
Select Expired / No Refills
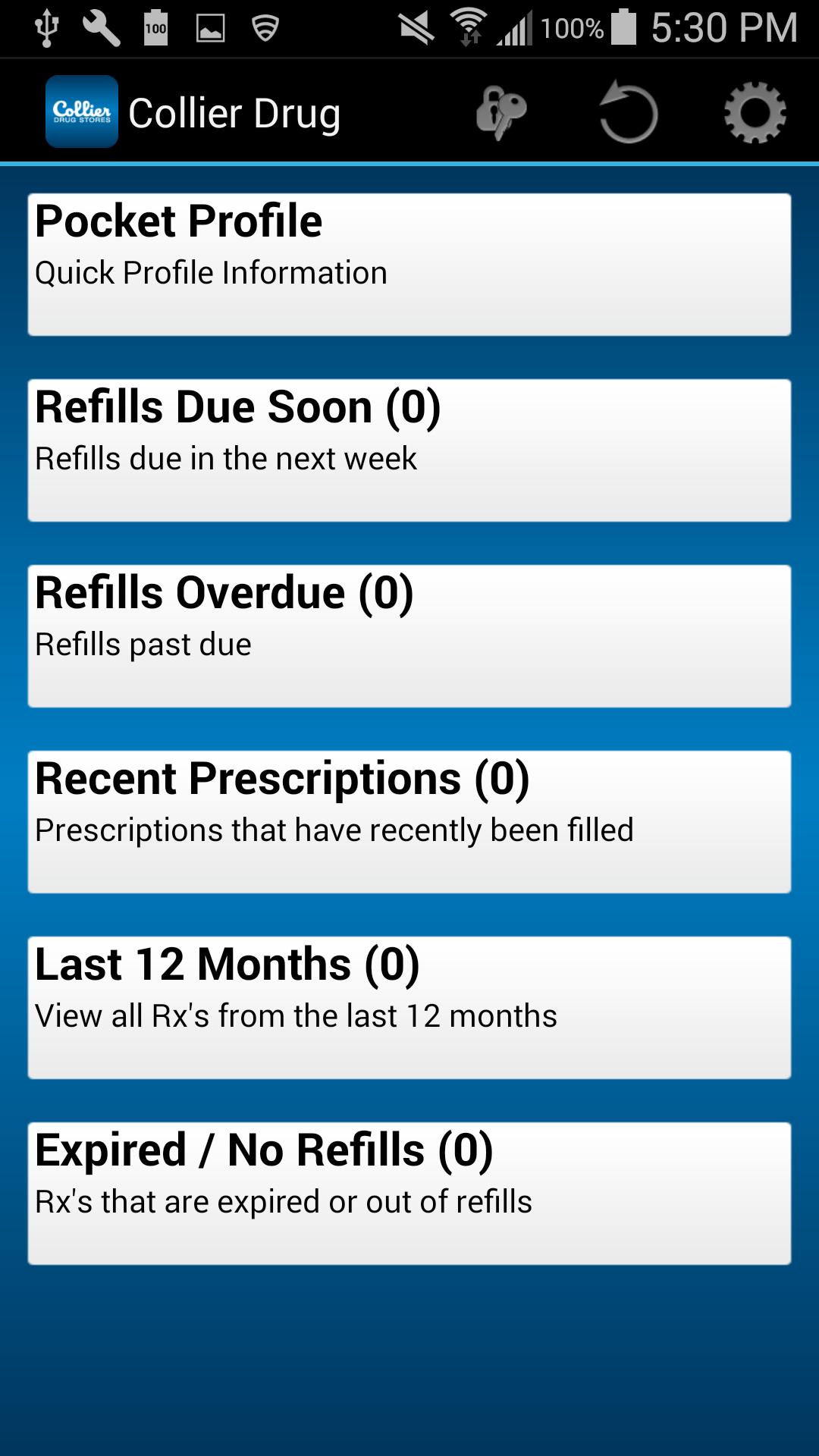coord(409,1194)
